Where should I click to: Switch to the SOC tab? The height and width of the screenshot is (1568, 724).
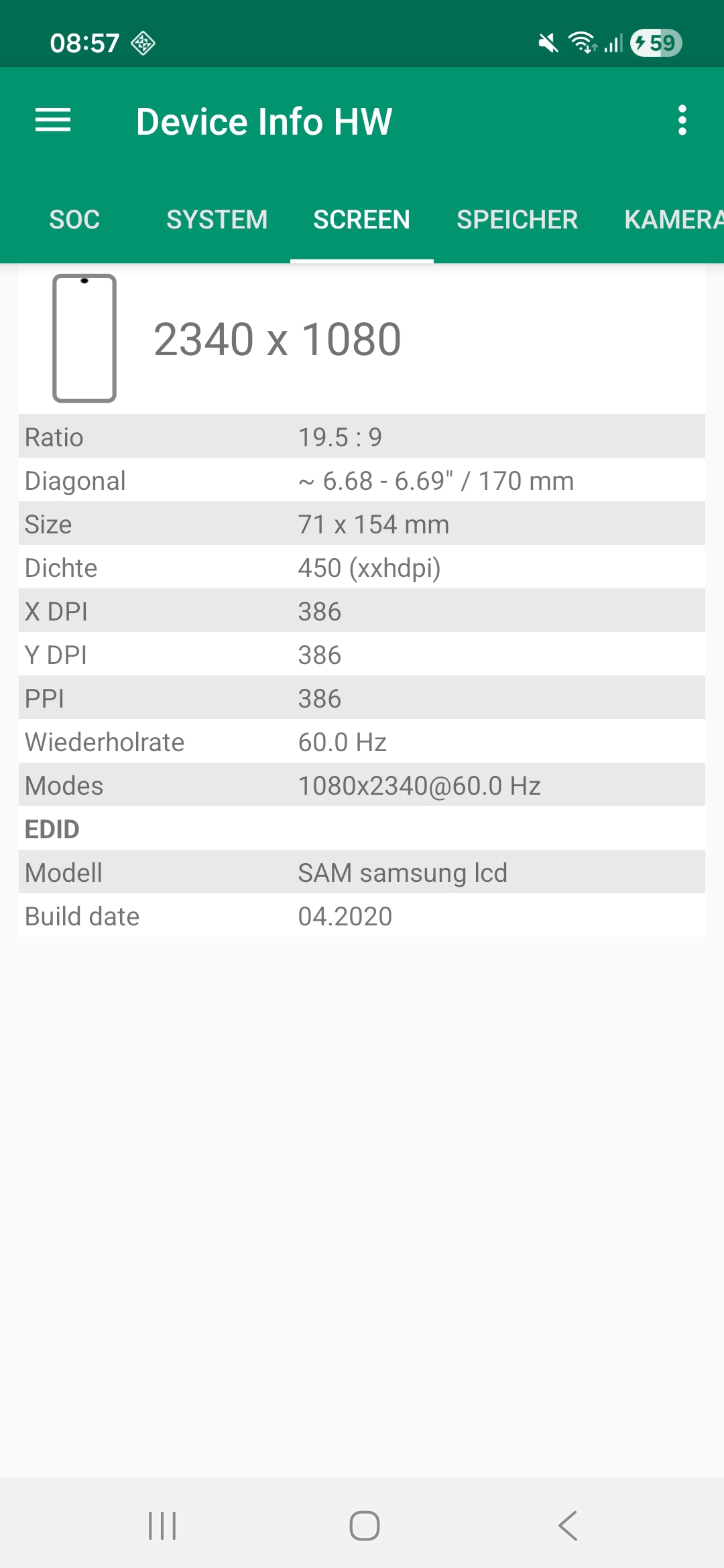click(x=74, y=220)
